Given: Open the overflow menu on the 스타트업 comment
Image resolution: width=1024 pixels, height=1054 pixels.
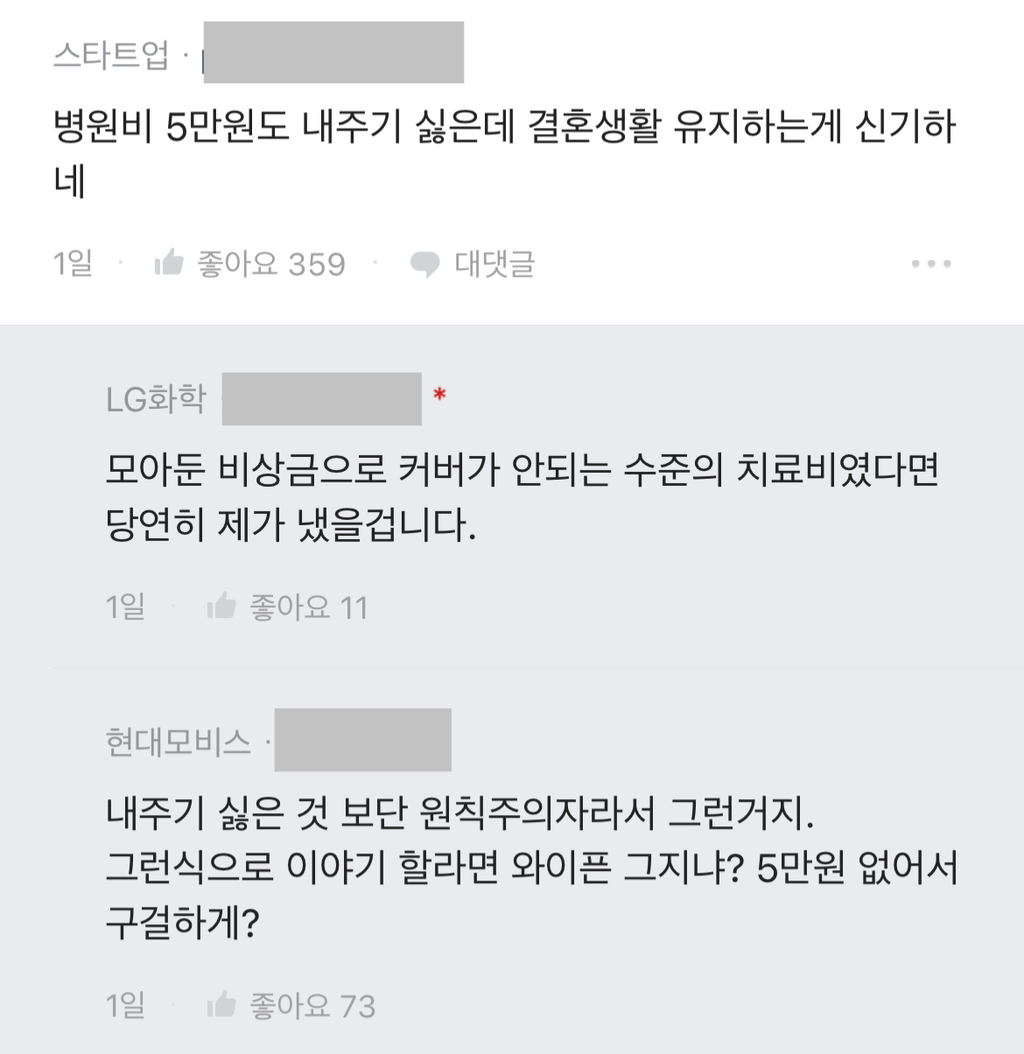Looking at the screenshot, I should point(931,264).
